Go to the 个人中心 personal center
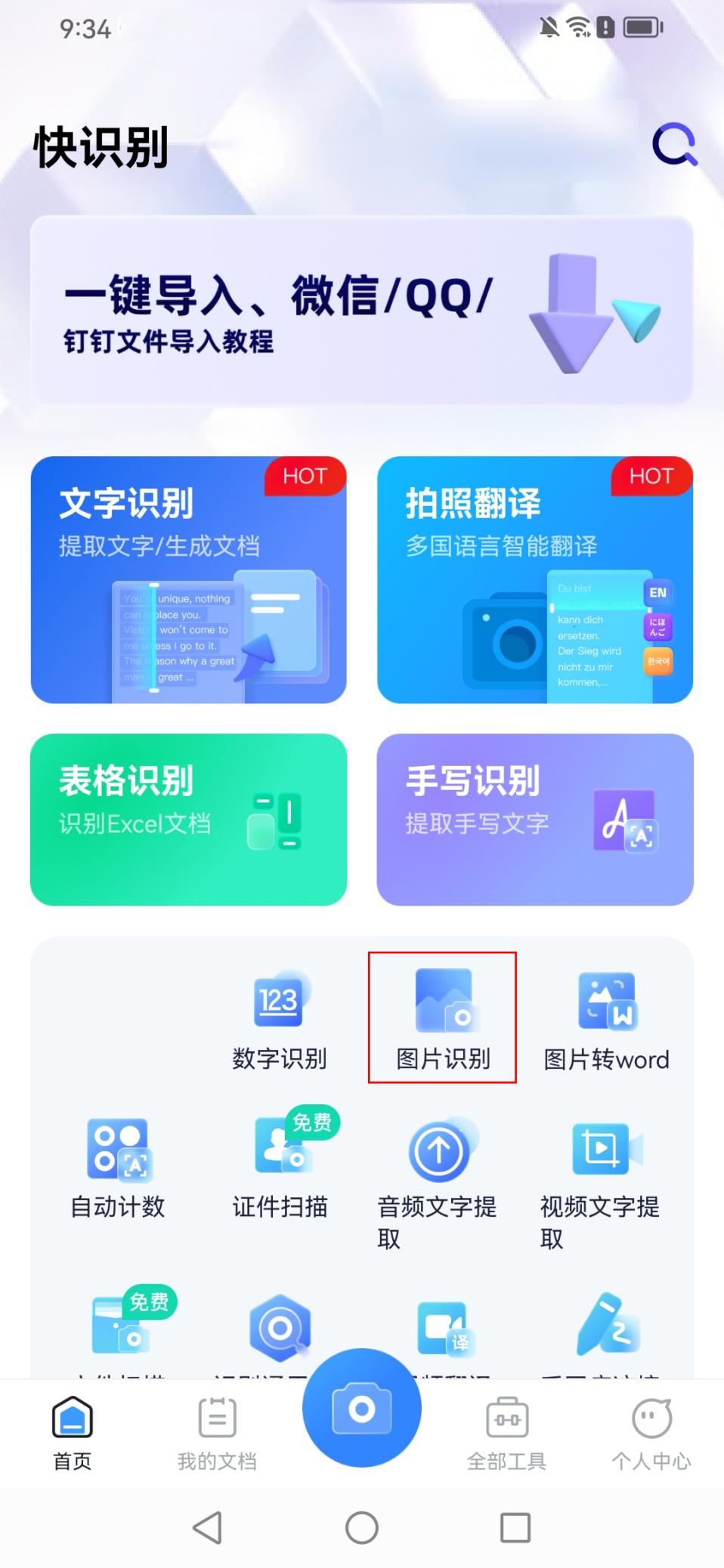Screen dimensions: 724x1568 click(x=651, y=1431)
